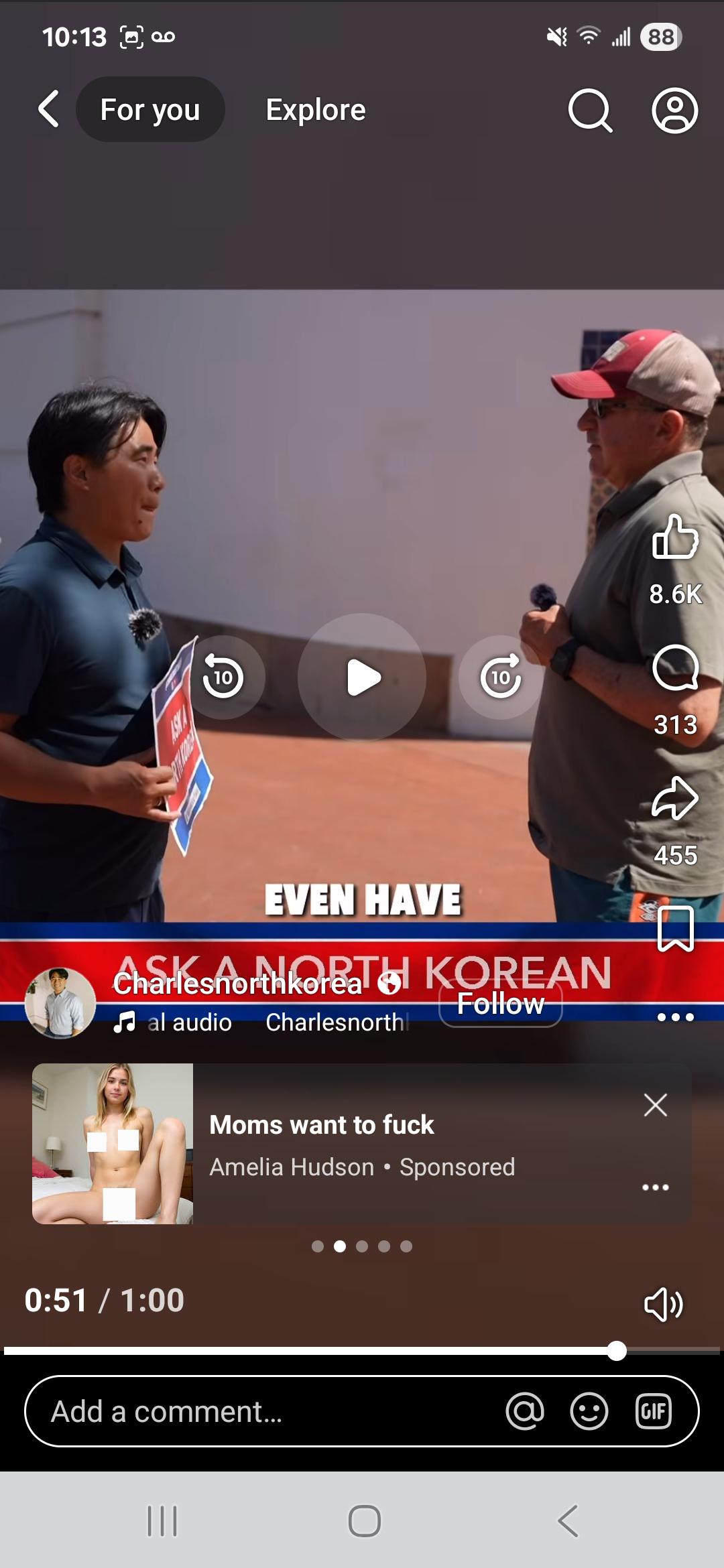The width and height of the screenshot is (724, 1568).
Task: Switch to the Explore tab
Action: click(315, 110)
